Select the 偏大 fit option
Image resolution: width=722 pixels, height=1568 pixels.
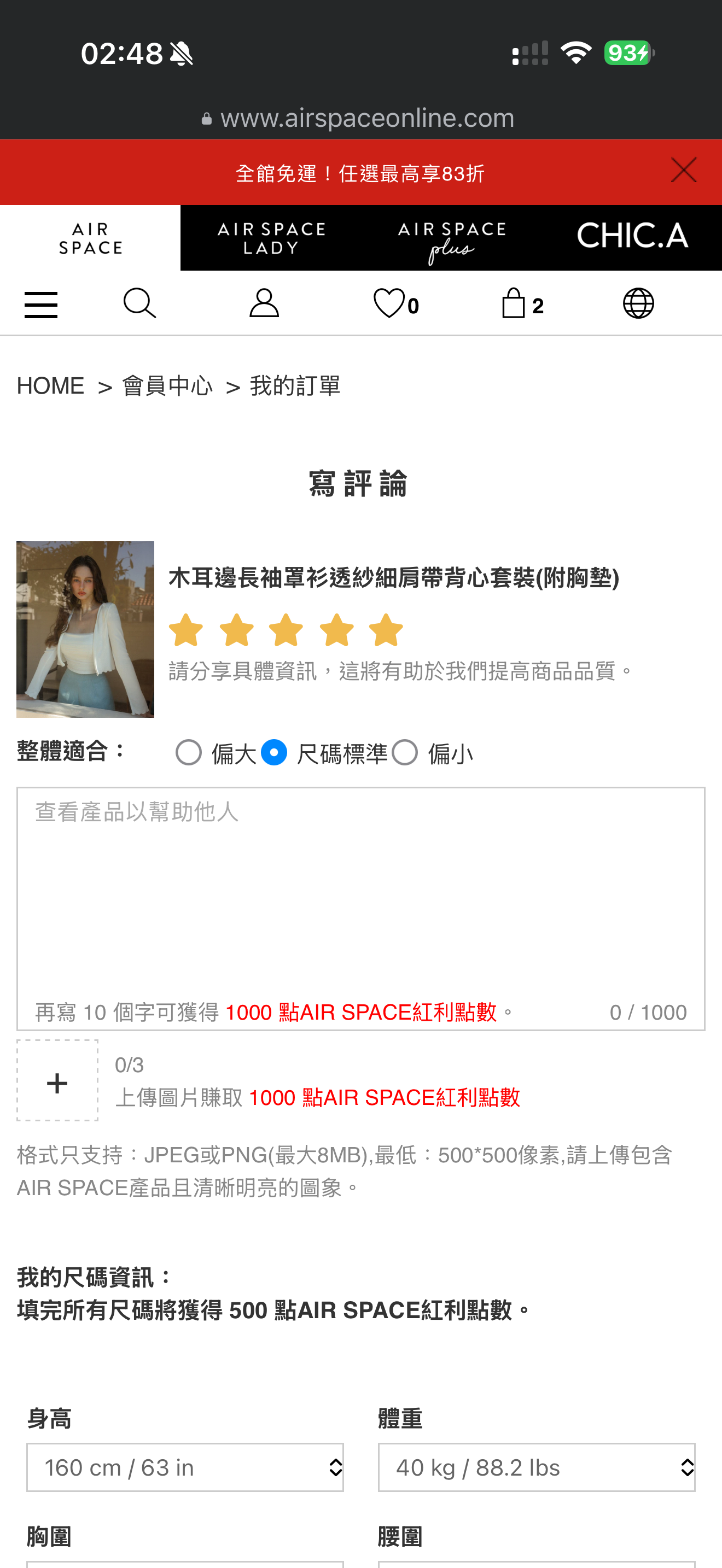pos(189,753)
